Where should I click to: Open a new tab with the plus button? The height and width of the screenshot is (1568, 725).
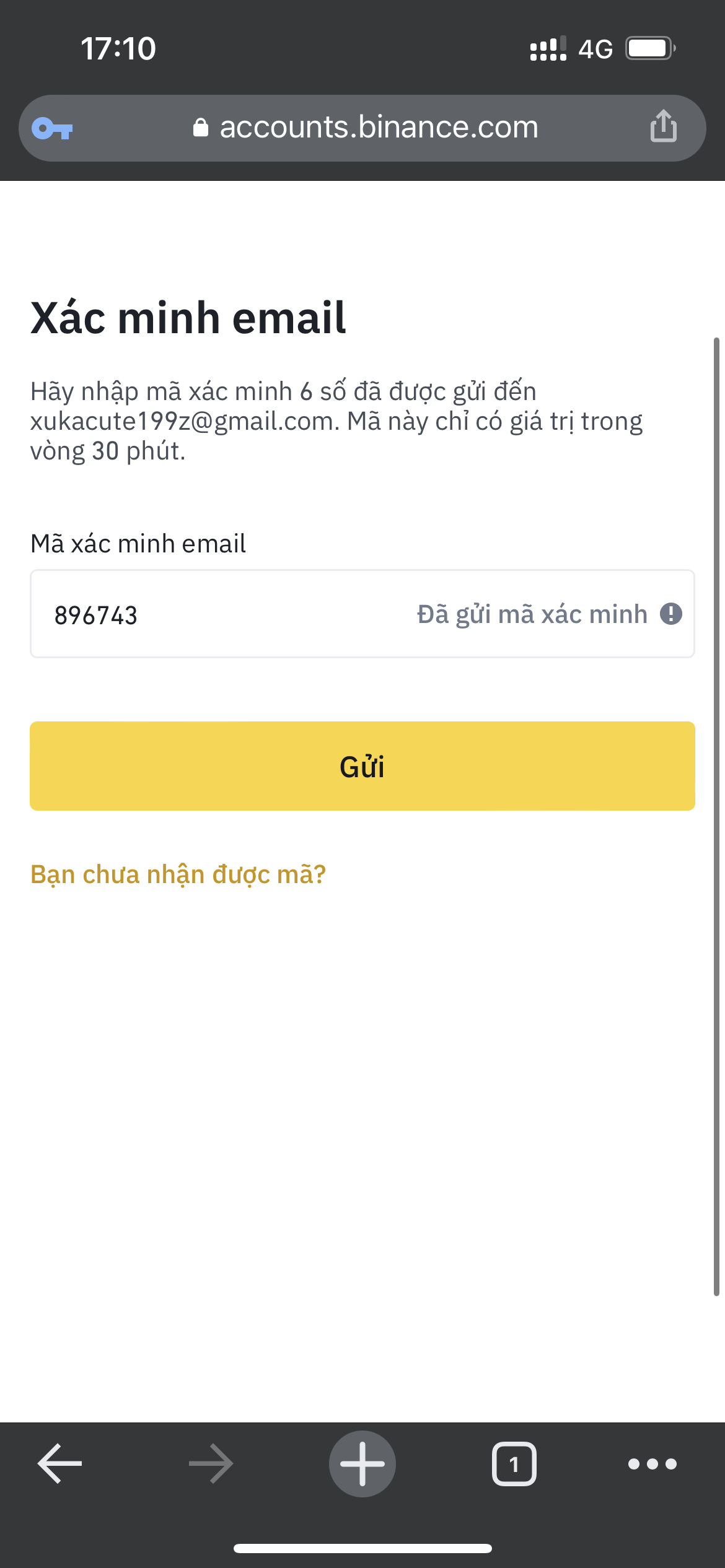coord(362,1464)
